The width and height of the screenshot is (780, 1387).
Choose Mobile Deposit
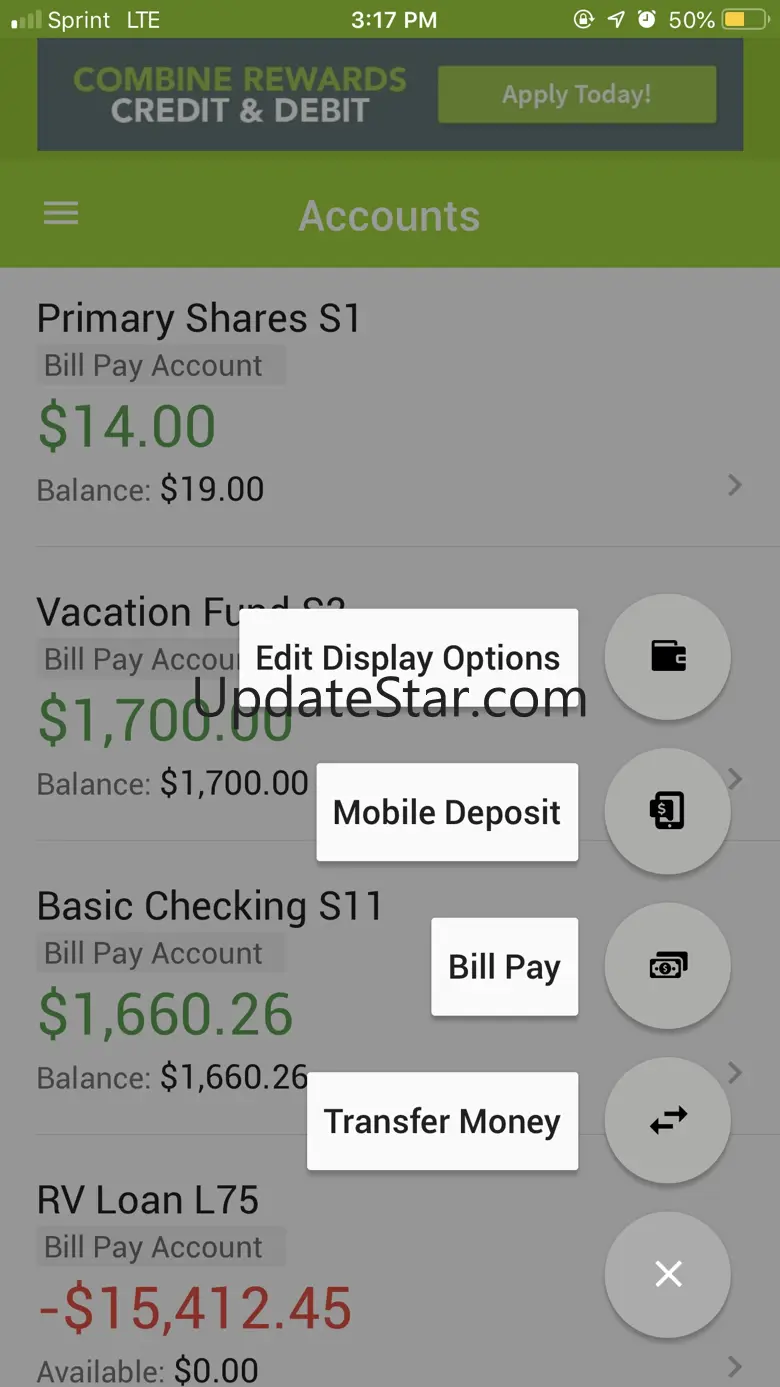pos(447,812)
